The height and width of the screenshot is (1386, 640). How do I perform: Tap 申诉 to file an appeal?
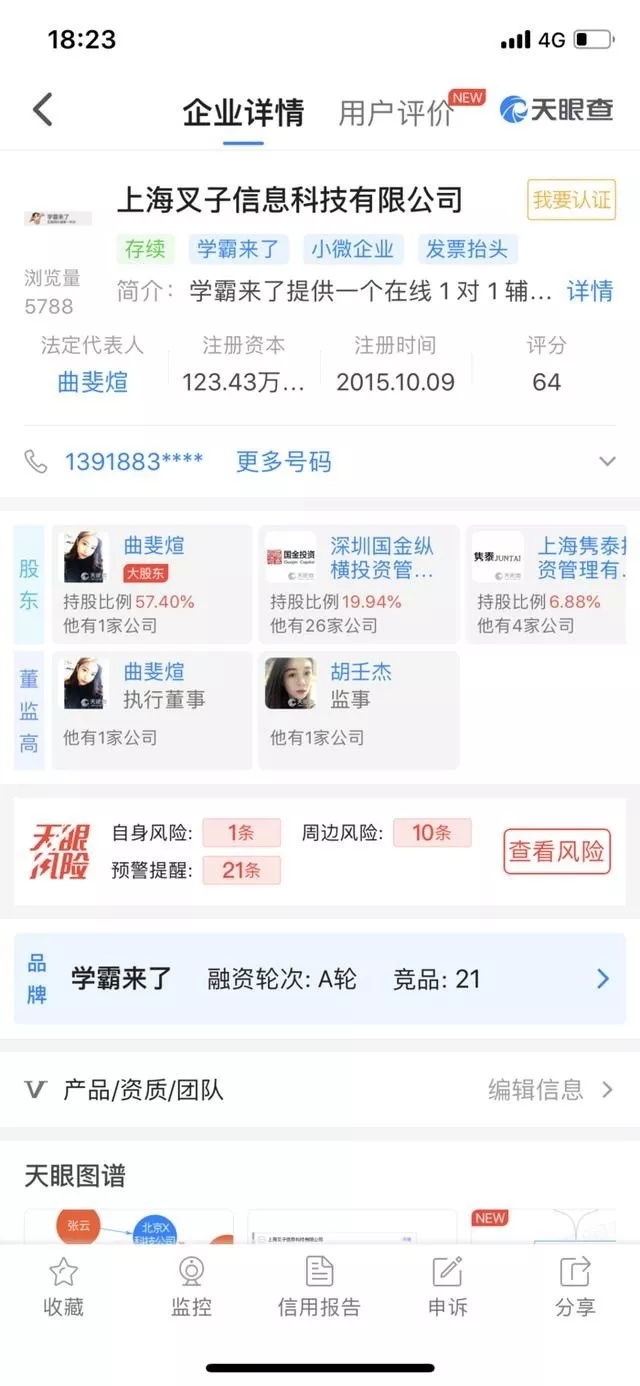[447, 1287]
